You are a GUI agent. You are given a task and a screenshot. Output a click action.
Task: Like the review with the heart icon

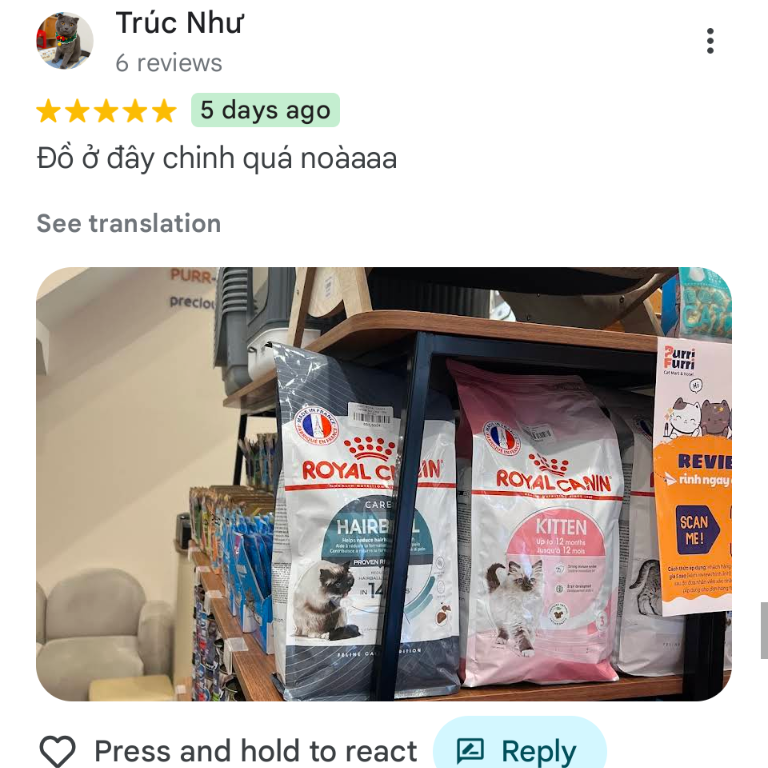pyautogui.click(x=57, y=751)
